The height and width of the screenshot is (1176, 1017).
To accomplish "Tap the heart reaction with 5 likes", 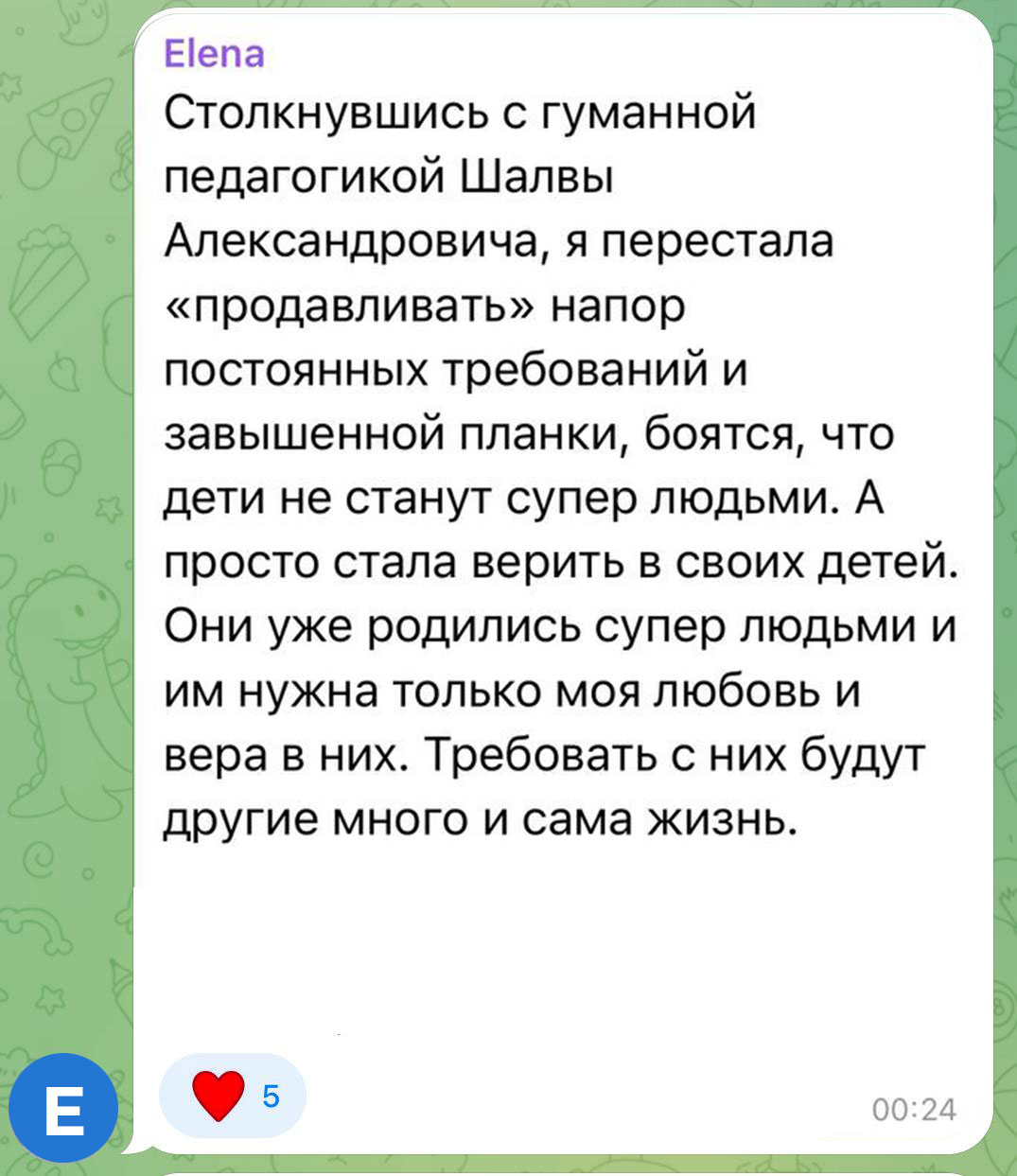I will point(233,1096).
